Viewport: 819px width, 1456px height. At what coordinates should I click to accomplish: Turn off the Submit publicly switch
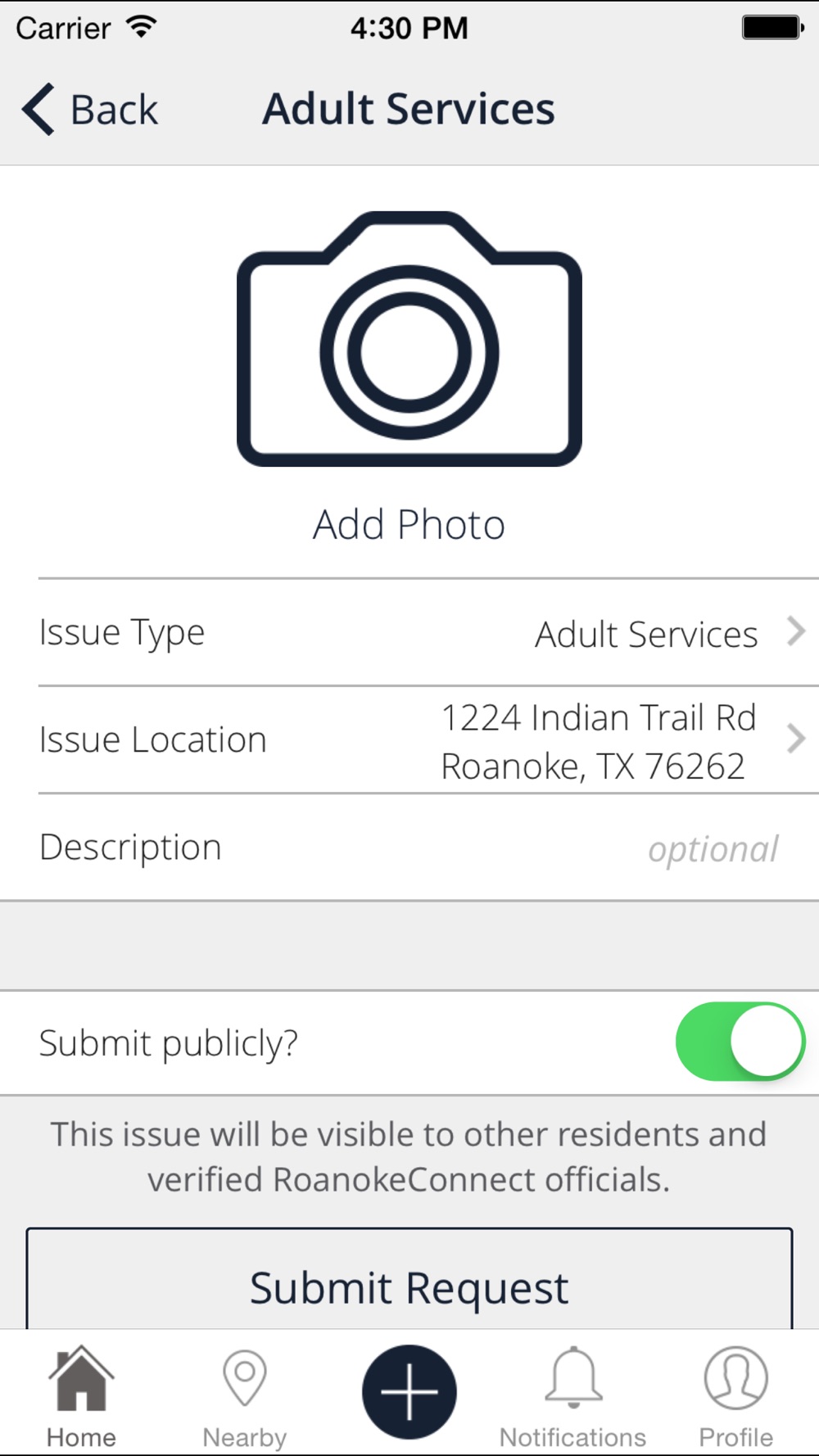[x=740, y=1041]
